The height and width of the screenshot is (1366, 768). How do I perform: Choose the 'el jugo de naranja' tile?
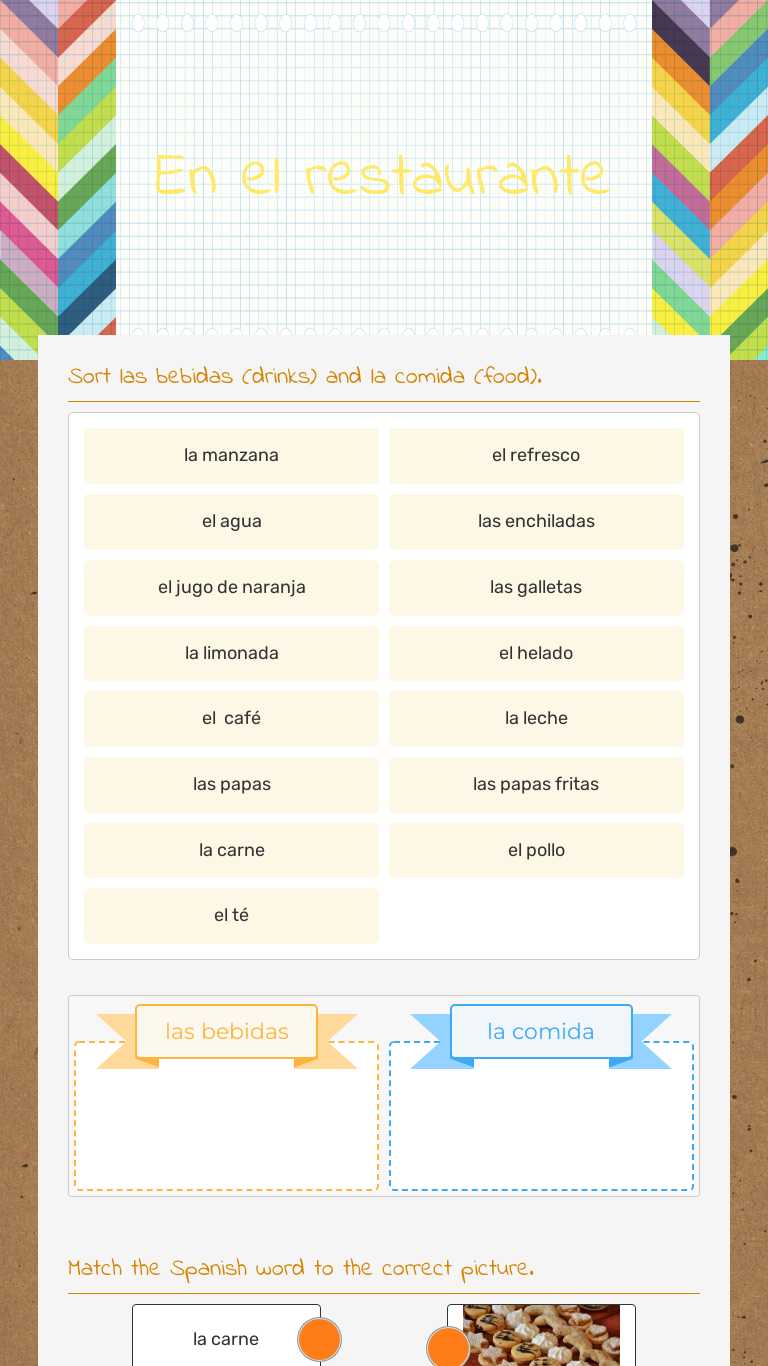231,588
